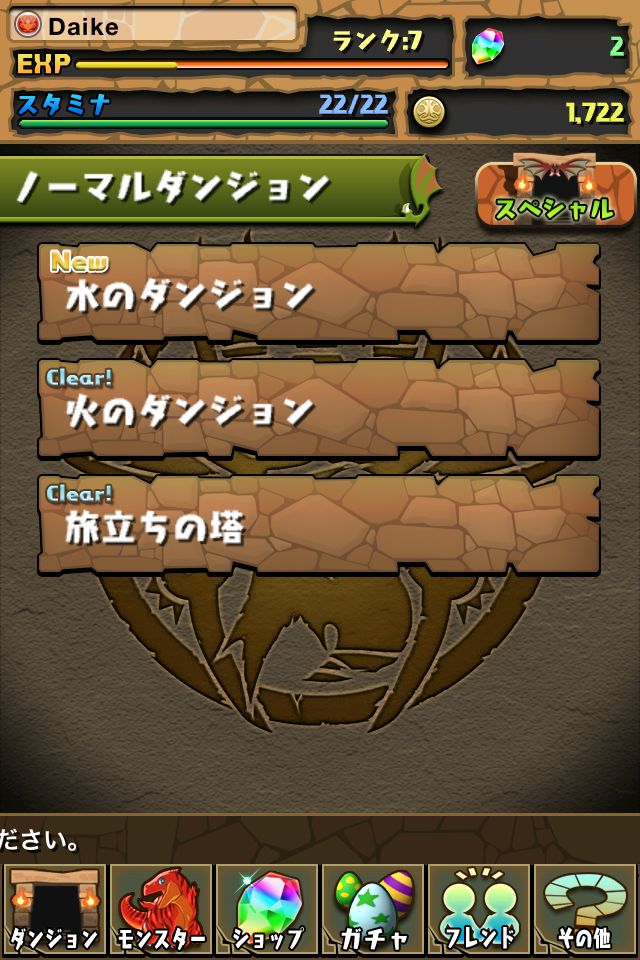This screenshot has height=960, width=640.
Task: Open the ショップ tab
Action: click(267, 910)
